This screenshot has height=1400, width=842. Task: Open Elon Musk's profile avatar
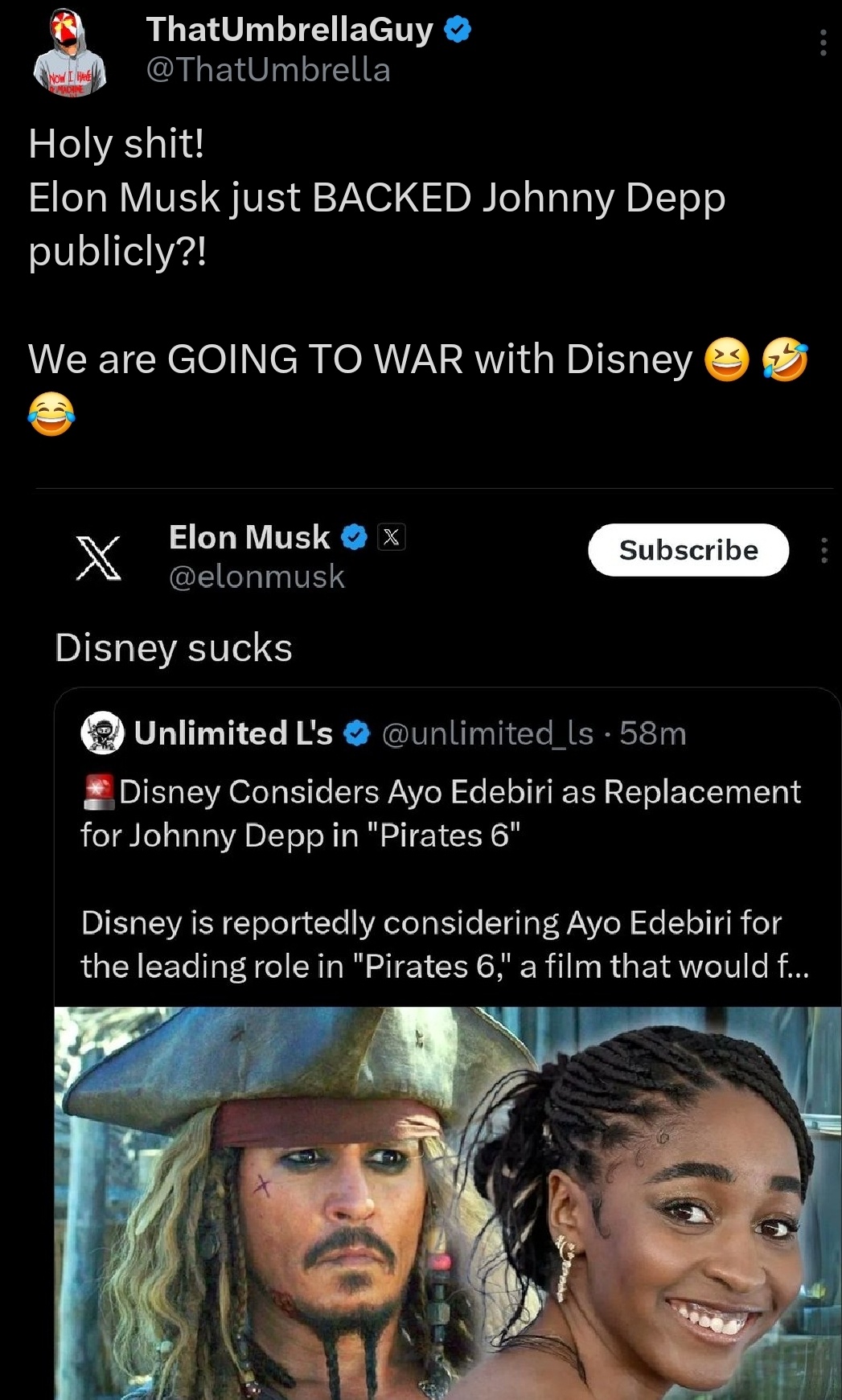[98, 557]
